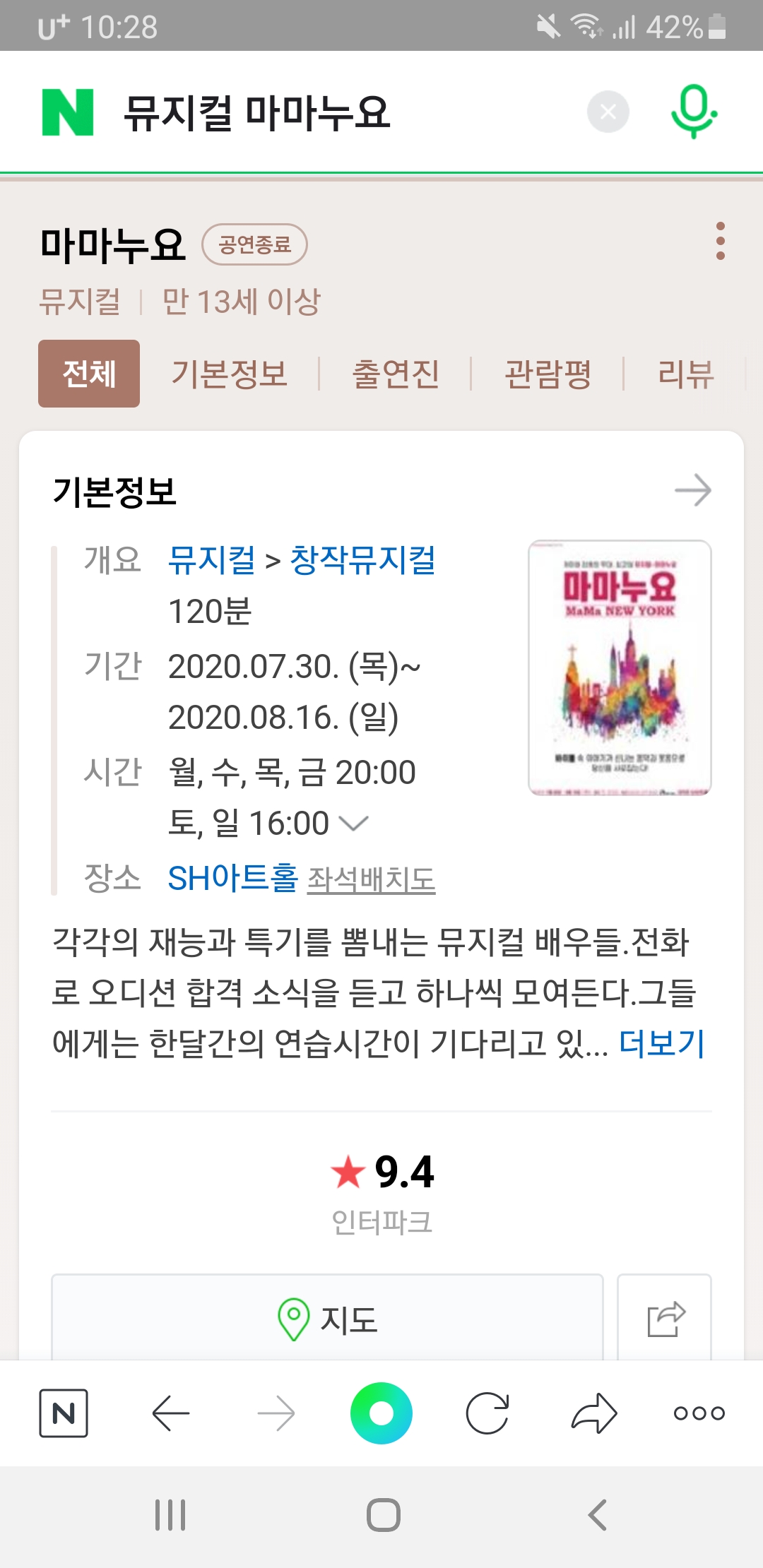The height and width of the screenshot is (1568, 763).
Task: Go back to previous page in browser
Action: 170,1413
